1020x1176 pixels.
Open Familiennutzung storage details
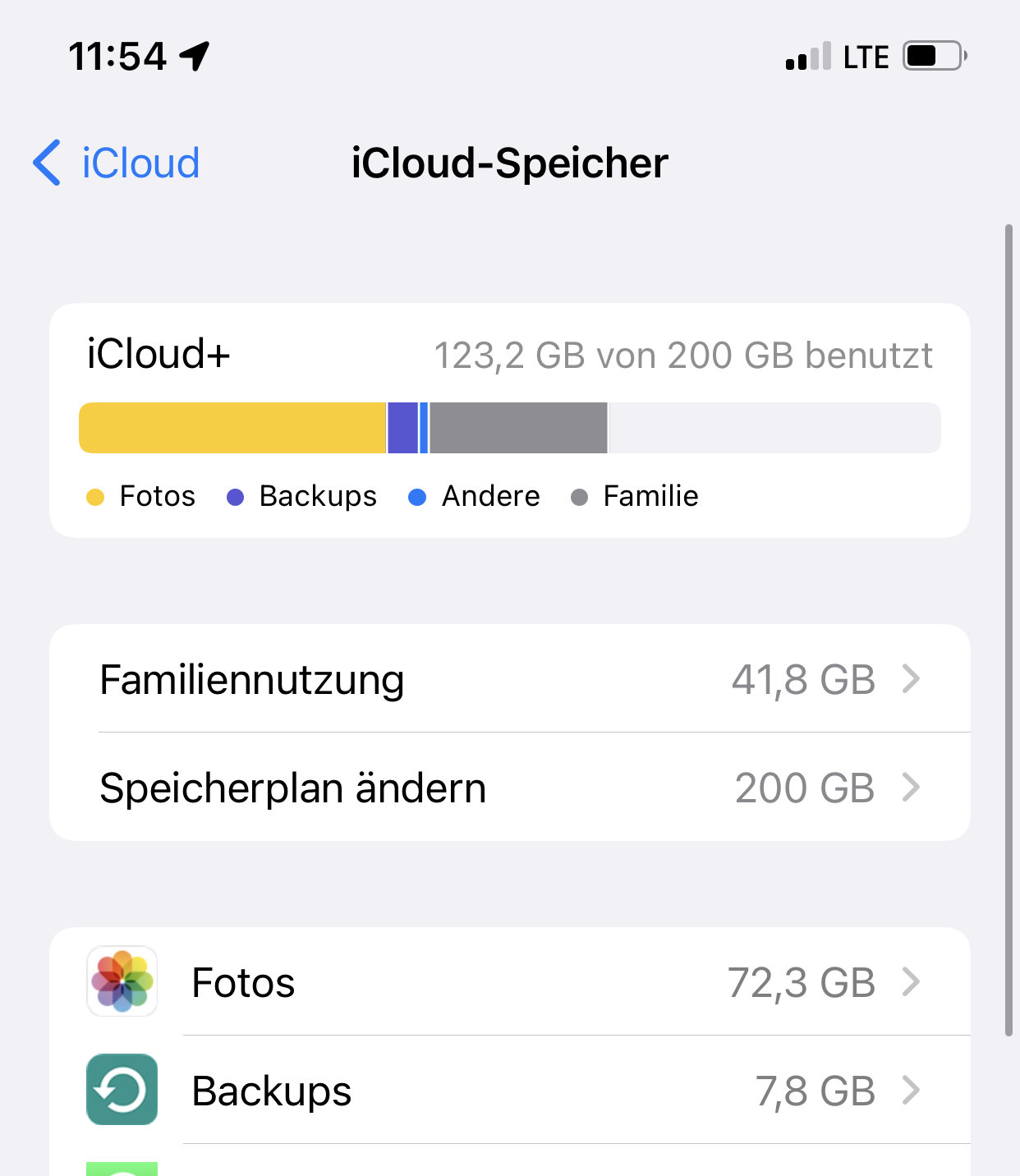coord(509,680)
